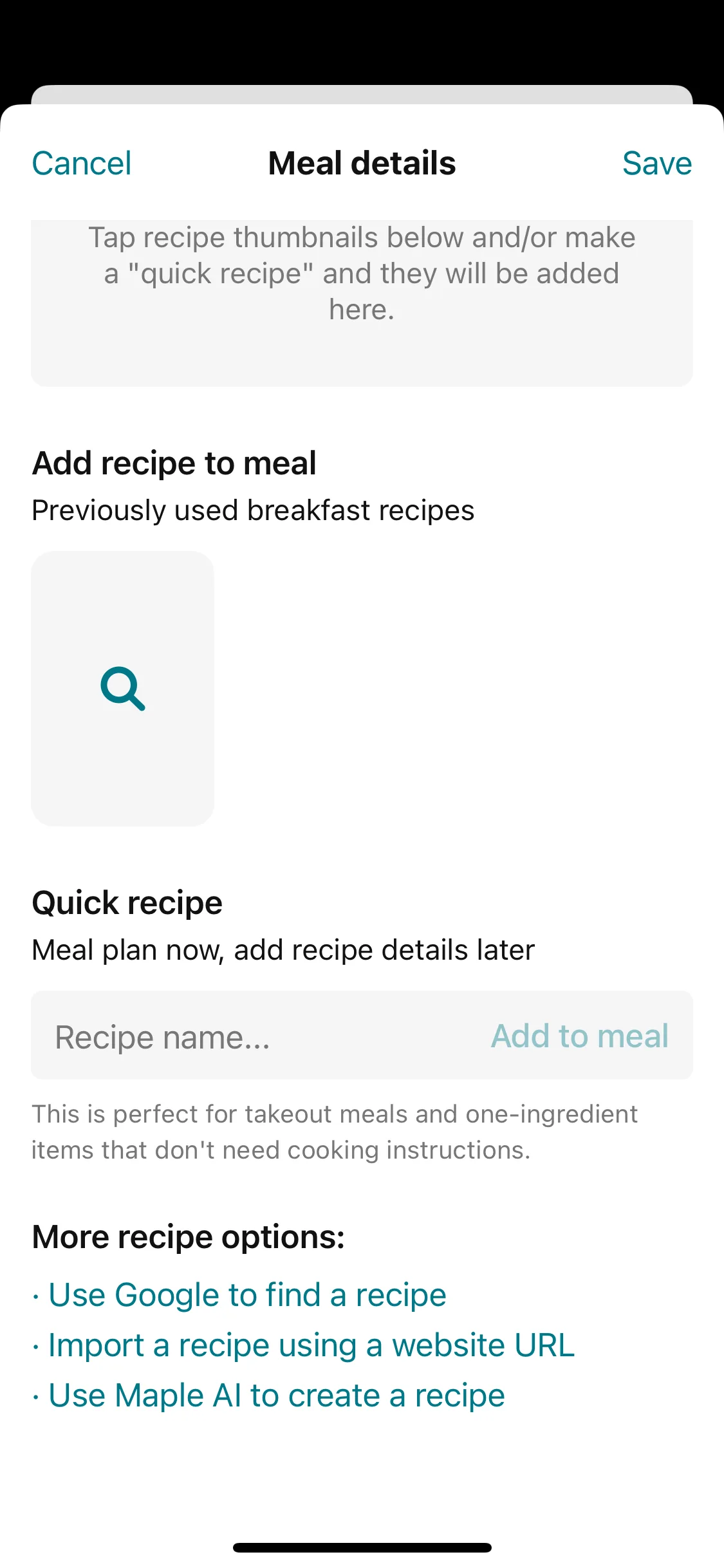The image size is (724, 1568).
Task: Use Google to find a recipe
Action: pos(247,1294)
